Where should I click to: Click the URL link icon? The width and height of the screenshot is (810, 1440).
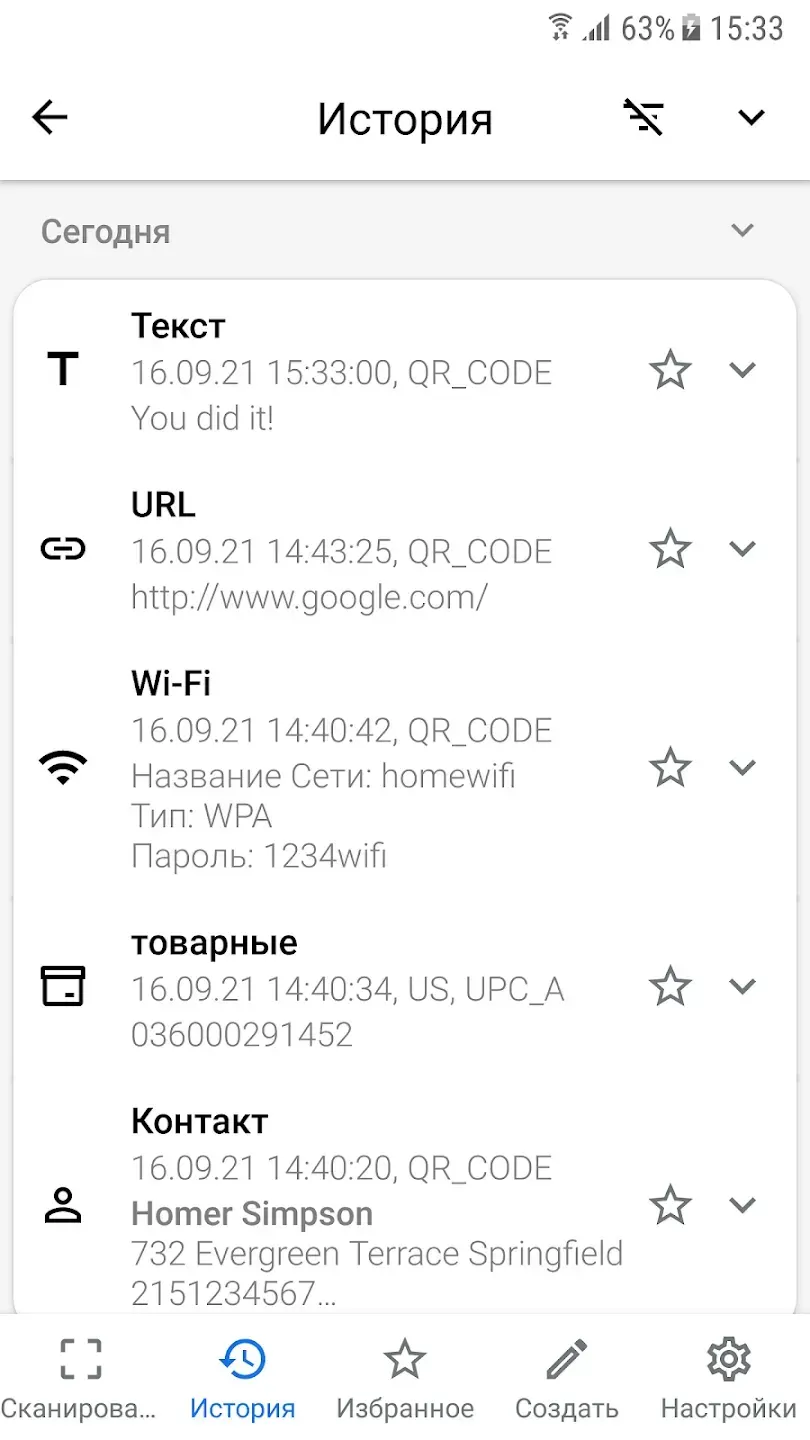click(63, 548)
